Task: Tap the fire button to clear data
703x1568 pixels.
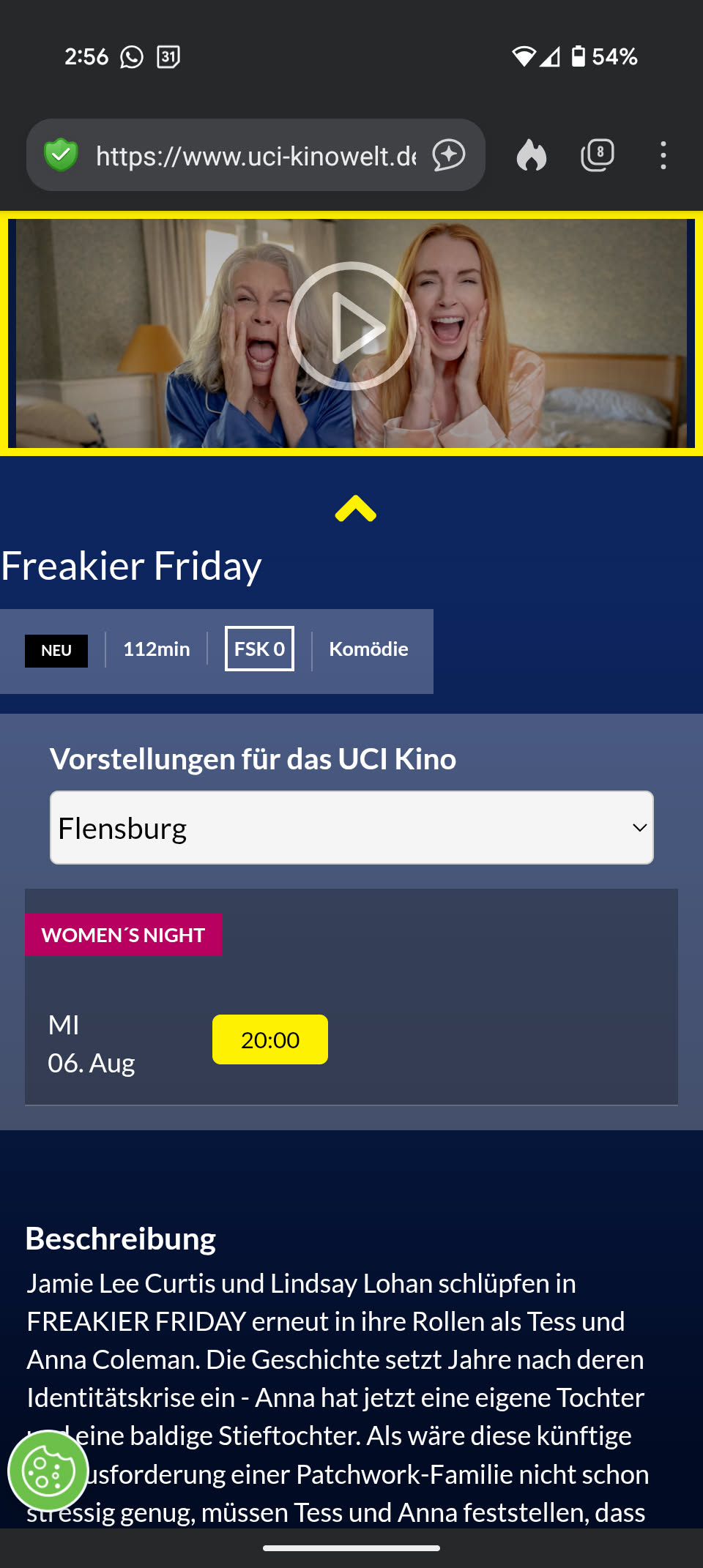Action: click(x=532, y=155)
